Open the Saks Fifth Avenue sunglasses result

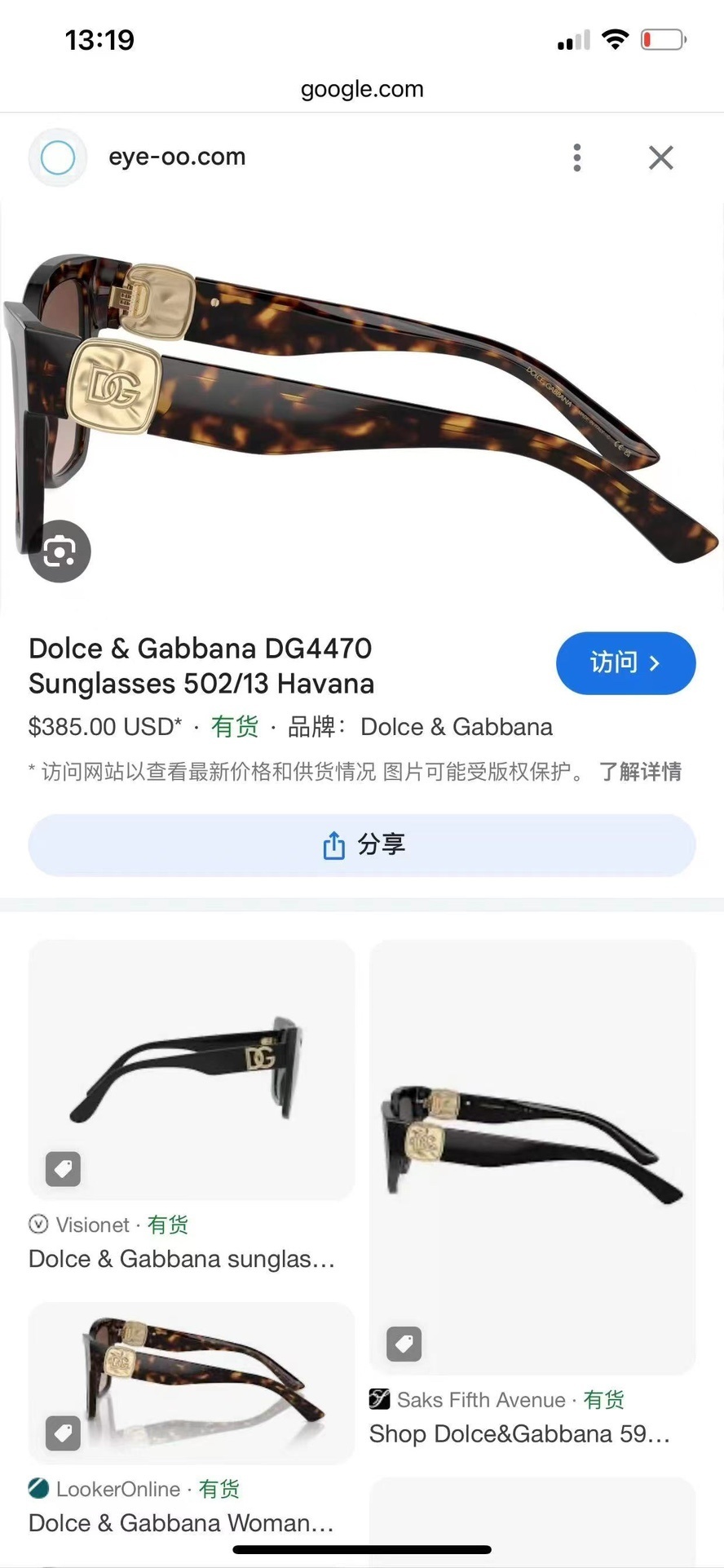pos(532,1157)
